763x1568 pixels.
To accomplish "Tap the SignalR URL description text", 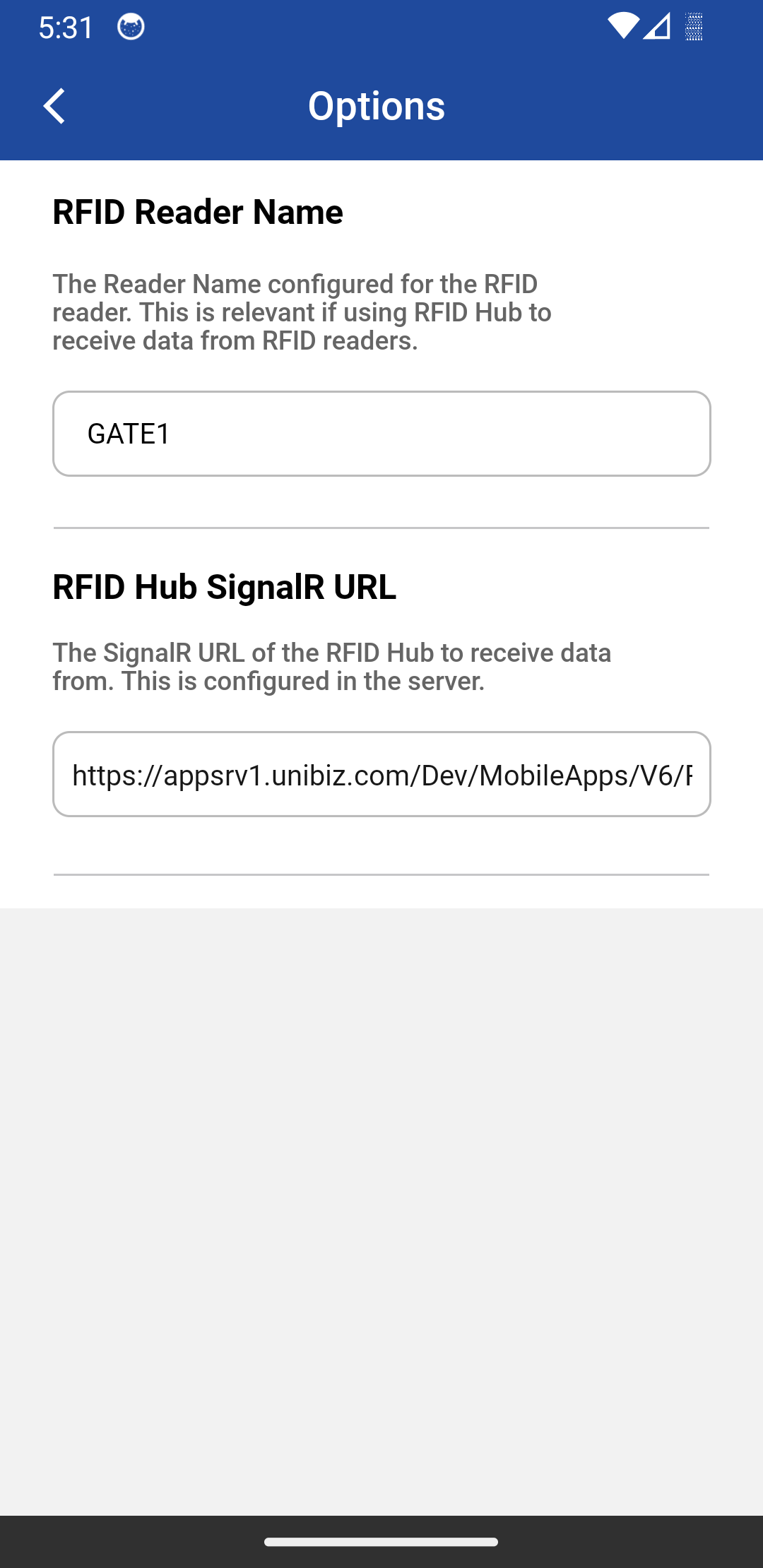I will pos(333,666).
